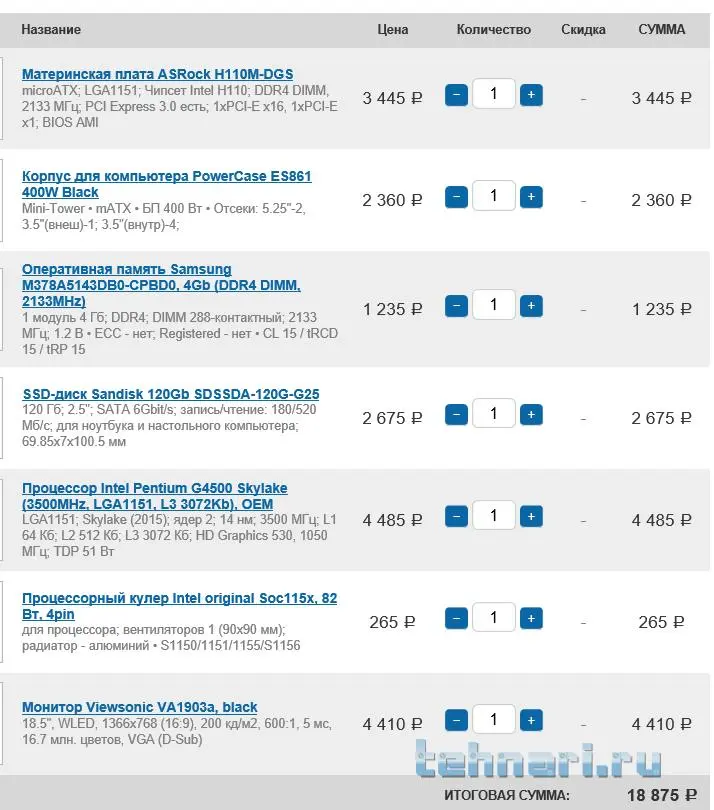The height and width of the screenshot is (810, 714).
Task: Decrease quantity of the ASRock motherboard
Action: click(x=456, y=96)
